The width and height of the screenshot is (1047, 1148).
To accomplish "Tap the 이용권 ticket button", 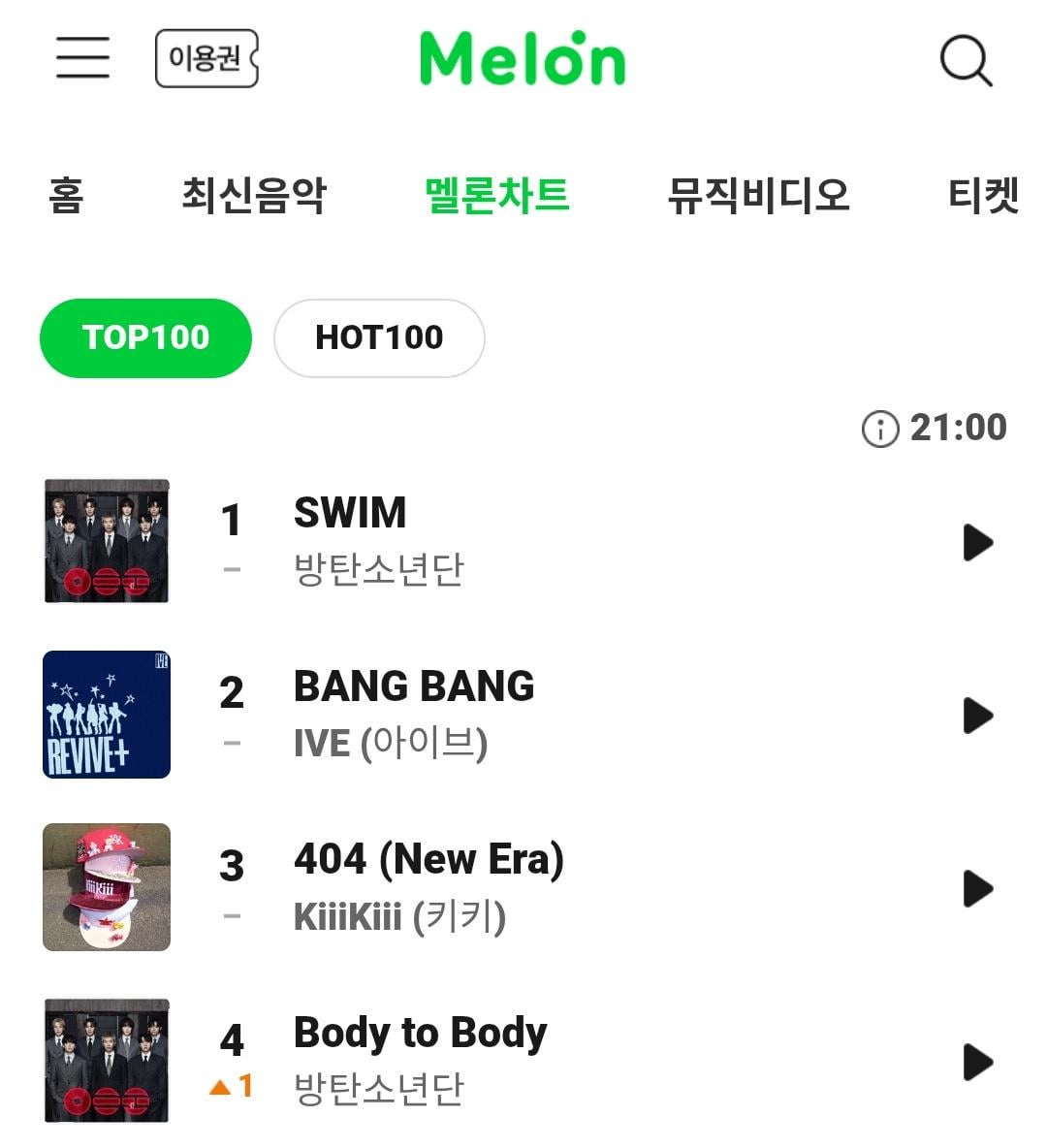I will coord(206,58).
